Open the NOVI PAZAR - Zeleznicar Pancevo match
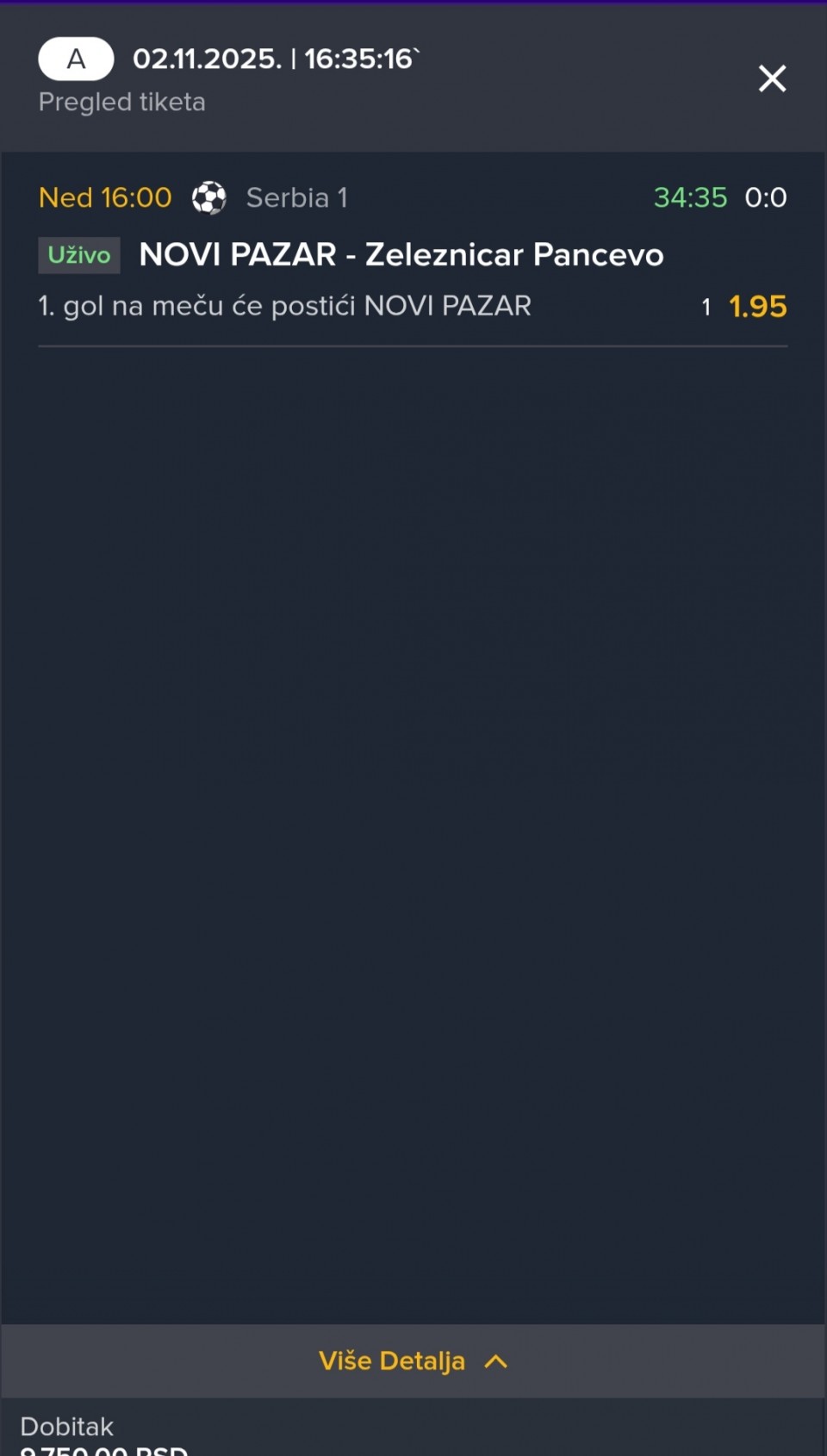The image size is (827, 1456). [401, 255]
